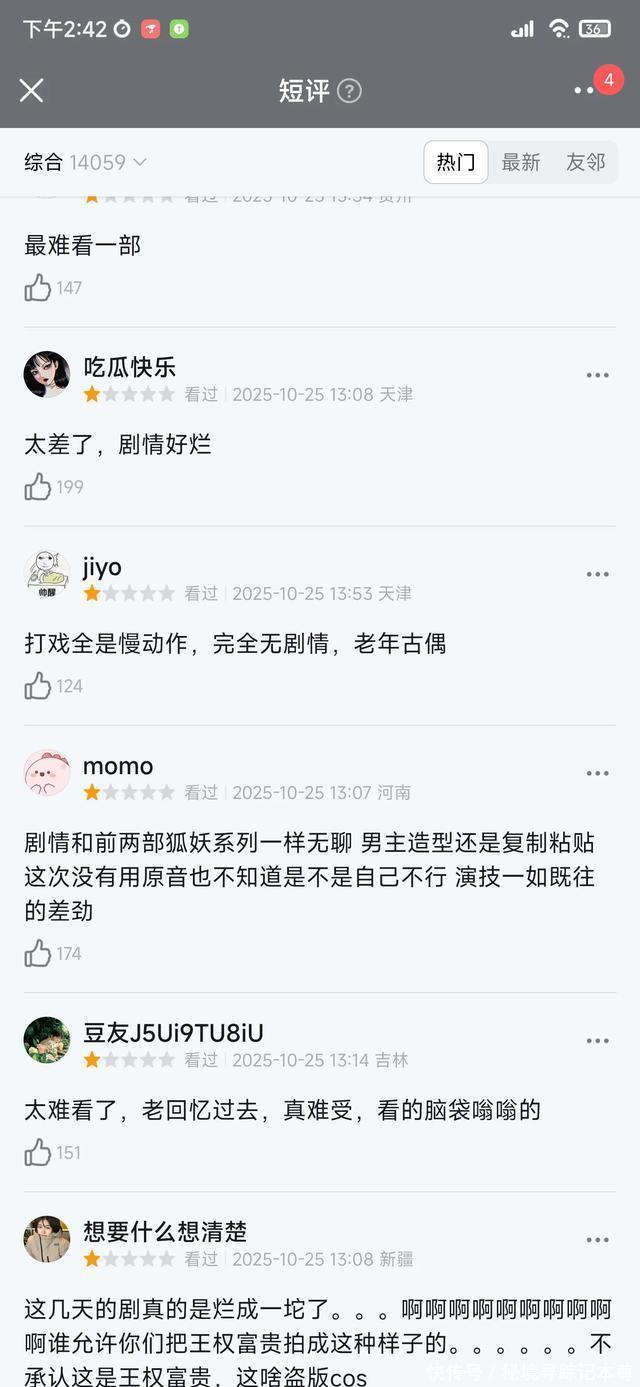
Task: View momo's profile avatar
Action: [x=47, y=773]
